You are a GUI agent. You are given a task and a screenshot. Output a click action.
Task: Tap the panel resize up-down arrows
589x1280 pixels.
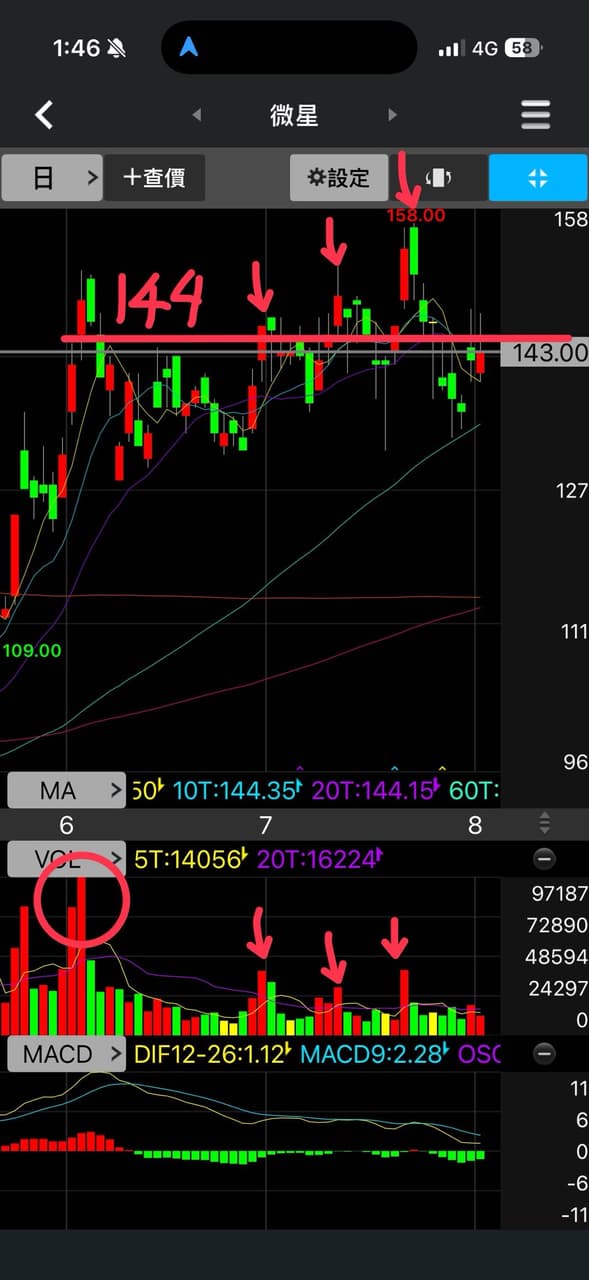tap(544, 824)
